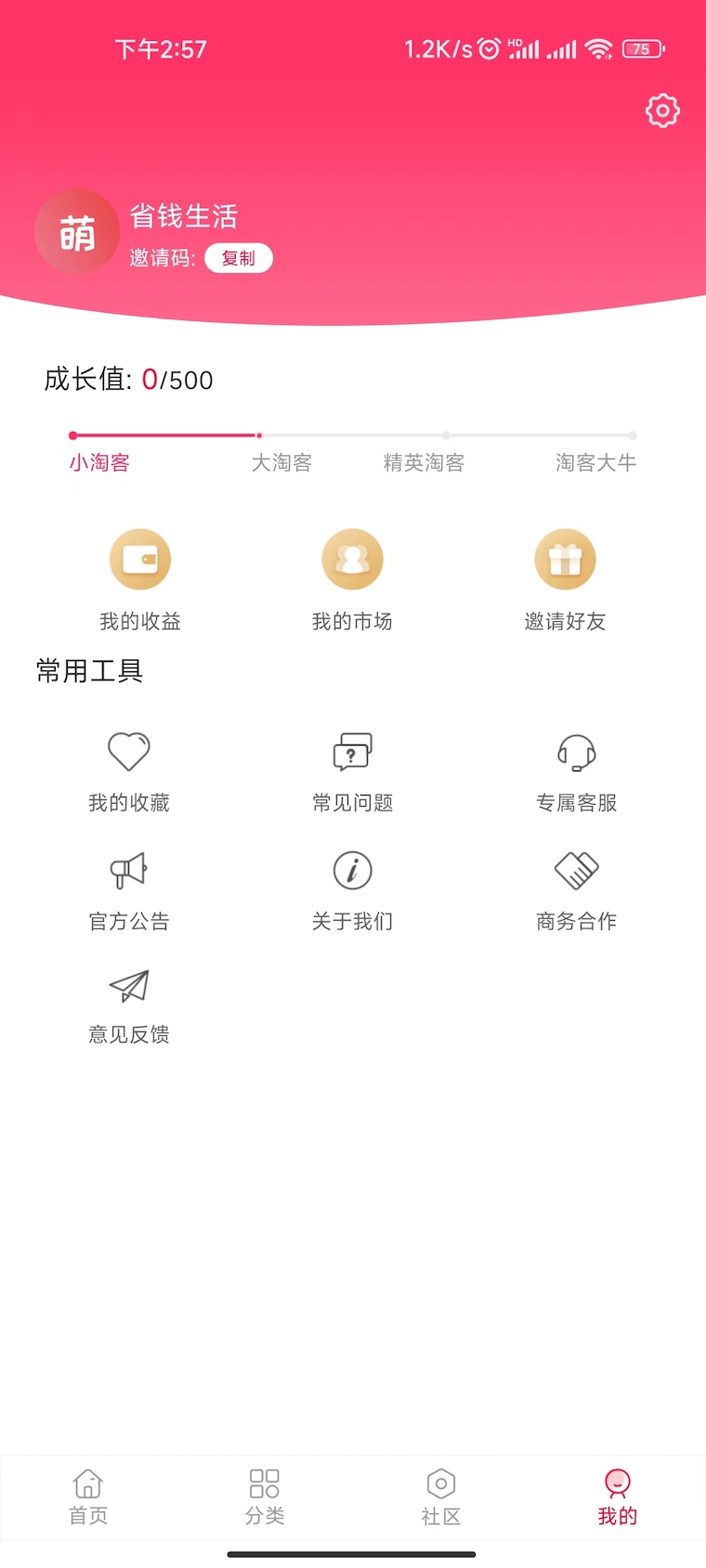Tap the 萌 profile avatar

click(77, 231)
